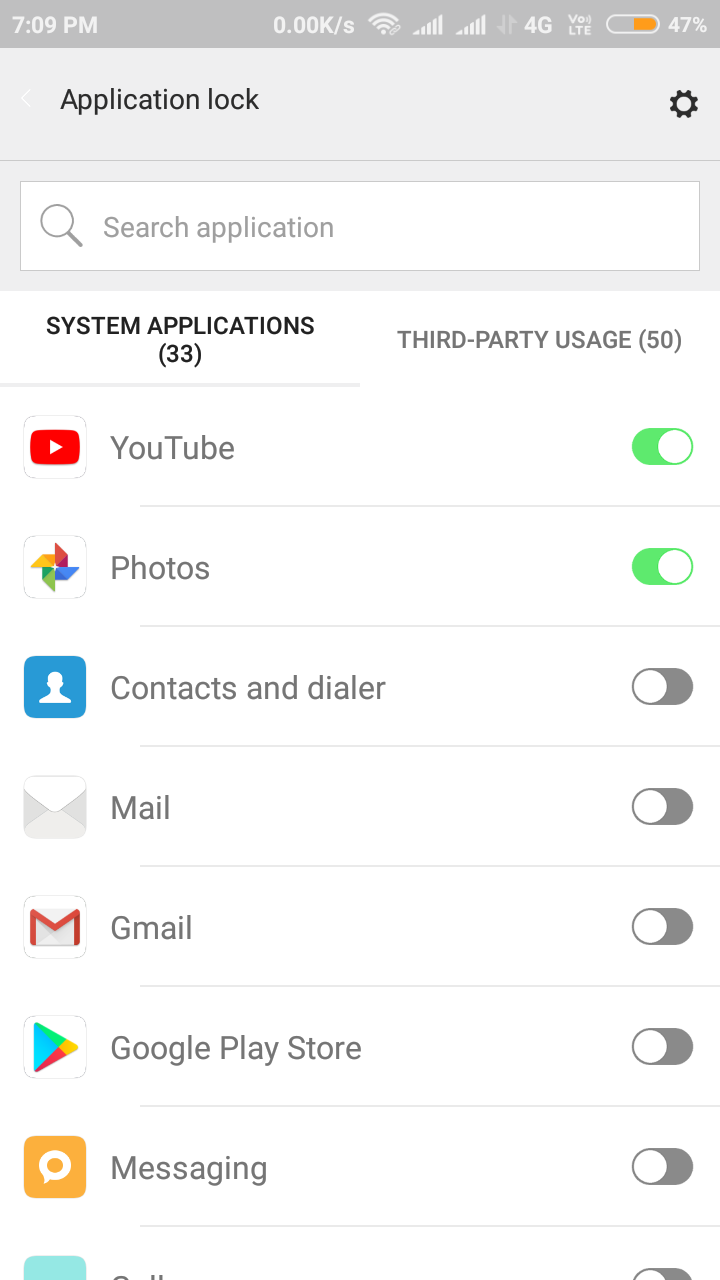The height and width of the screenshot is (1280, 720).
Task: Enable app lock for Messaging
Action: tap(662, 1167)
